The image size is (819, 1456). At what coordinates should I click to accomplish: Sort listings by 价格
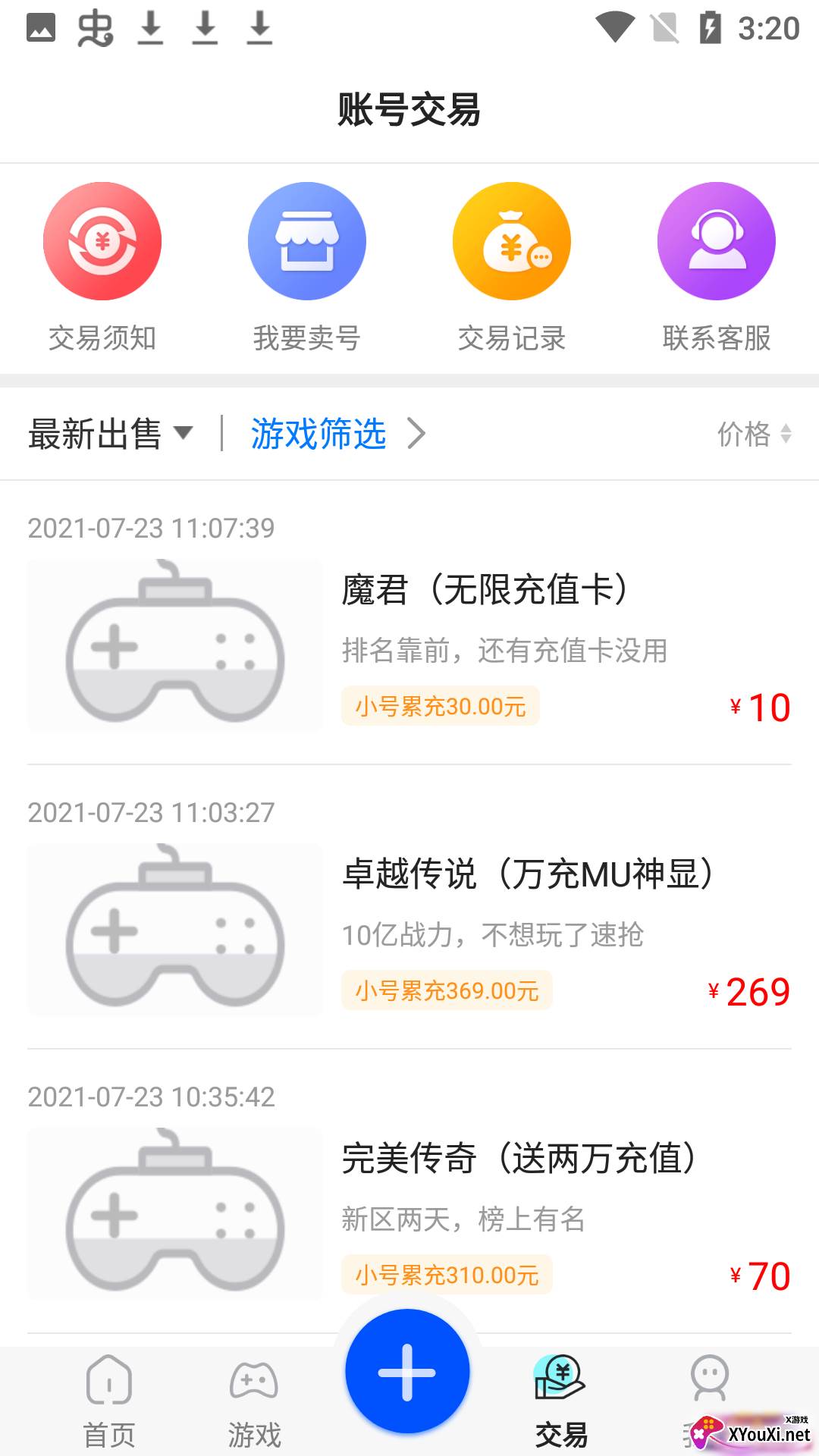754,434
